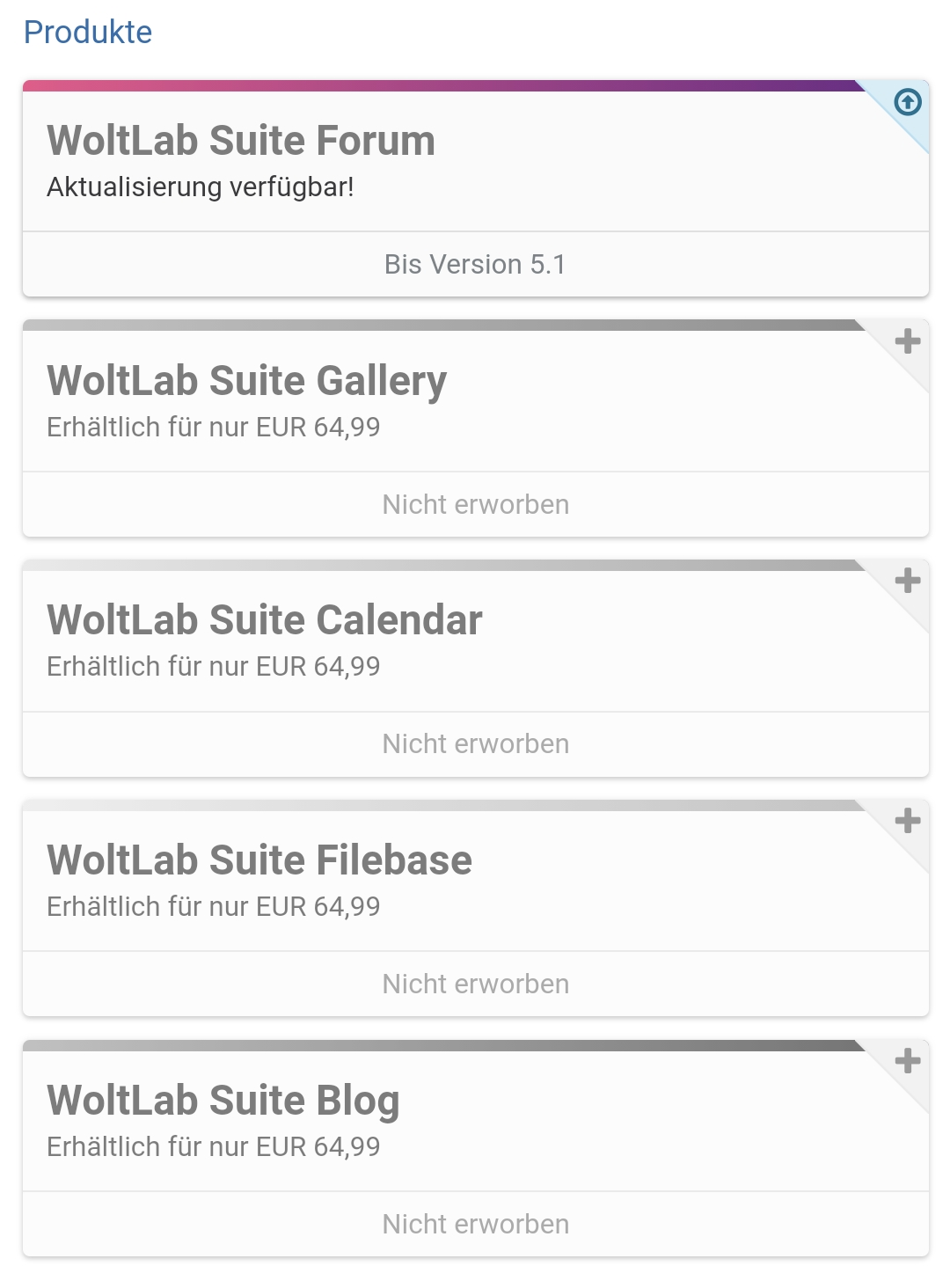Tap the plus icon on Filebase card

point(907,821)
